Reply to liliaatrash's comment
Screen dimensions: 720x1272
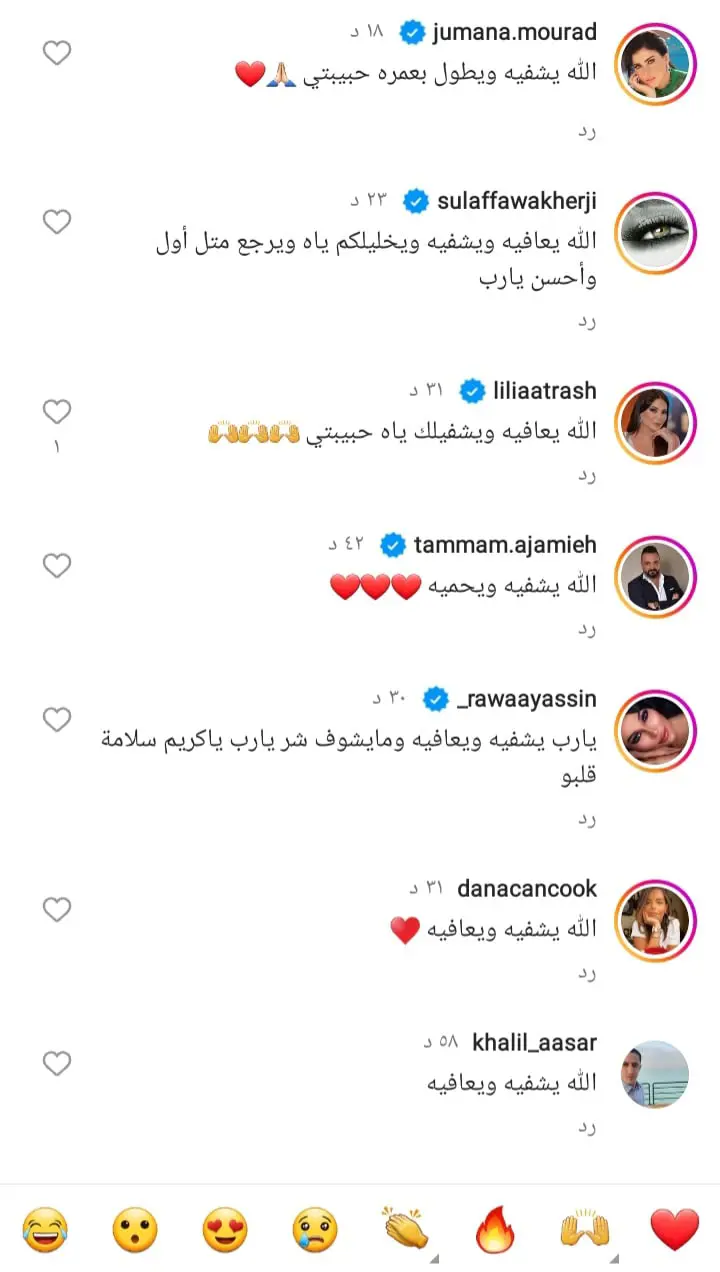point(587,475)
